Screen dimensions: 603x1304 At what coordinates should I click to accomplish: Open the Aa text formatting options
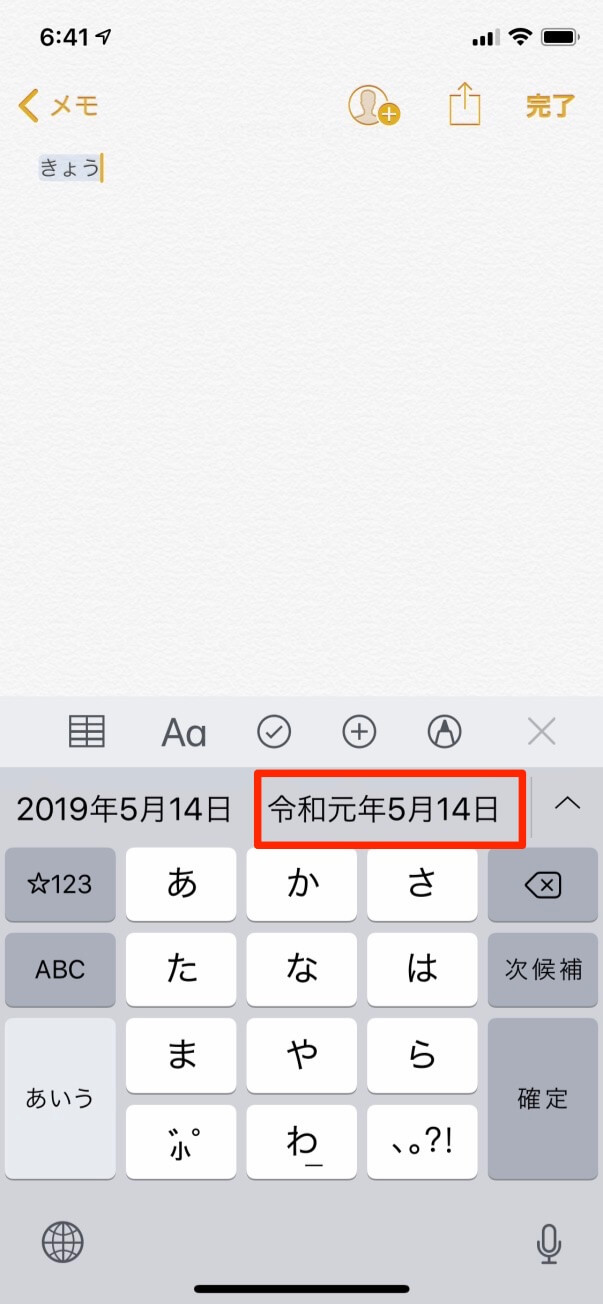click(184, 734)
